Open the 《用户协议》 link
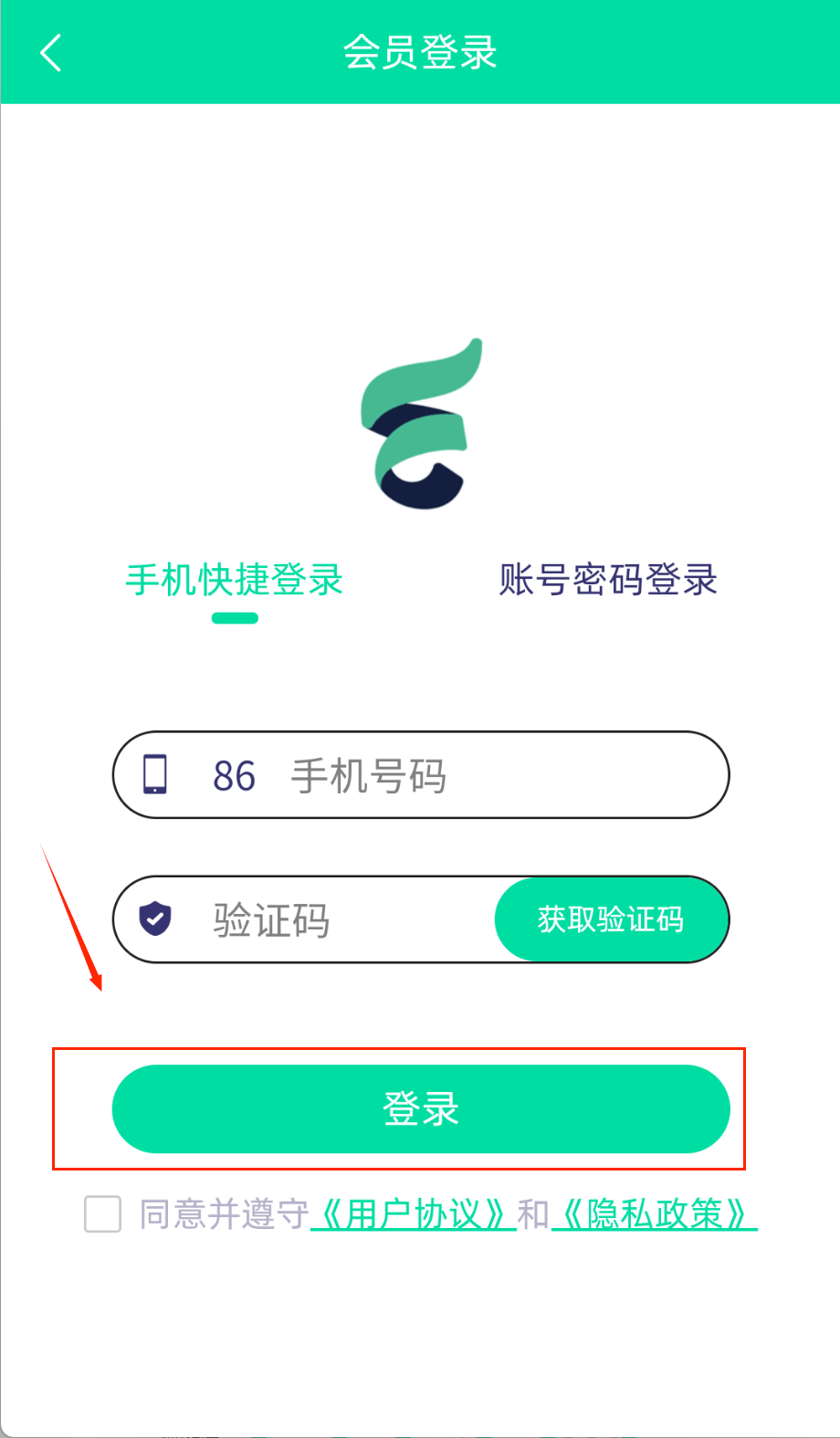The image size is (840, 1438). click(413, 1214)
